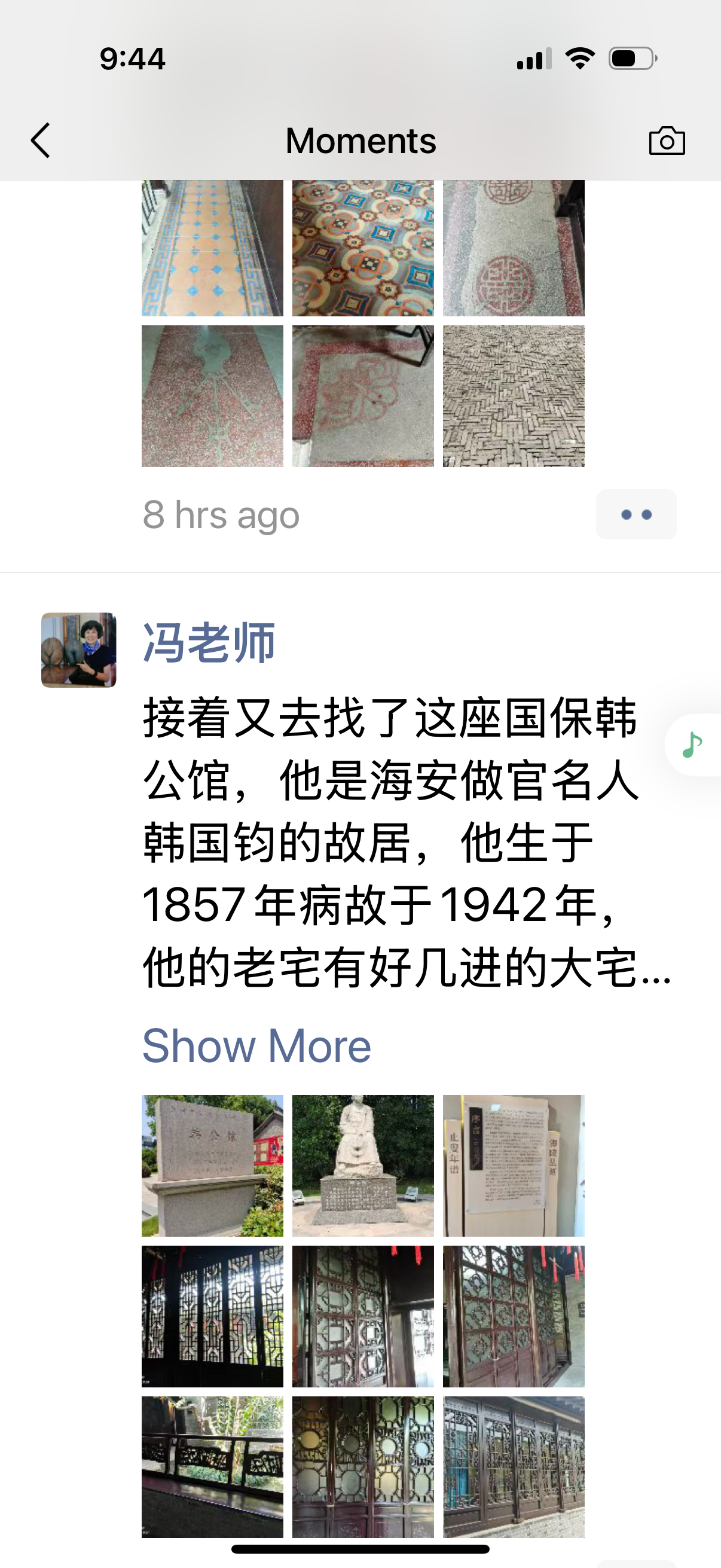This screenshot has width=721, height=1568.
Task: View the 韩公馆 stone monument photo
Action: coord(212,1166)
